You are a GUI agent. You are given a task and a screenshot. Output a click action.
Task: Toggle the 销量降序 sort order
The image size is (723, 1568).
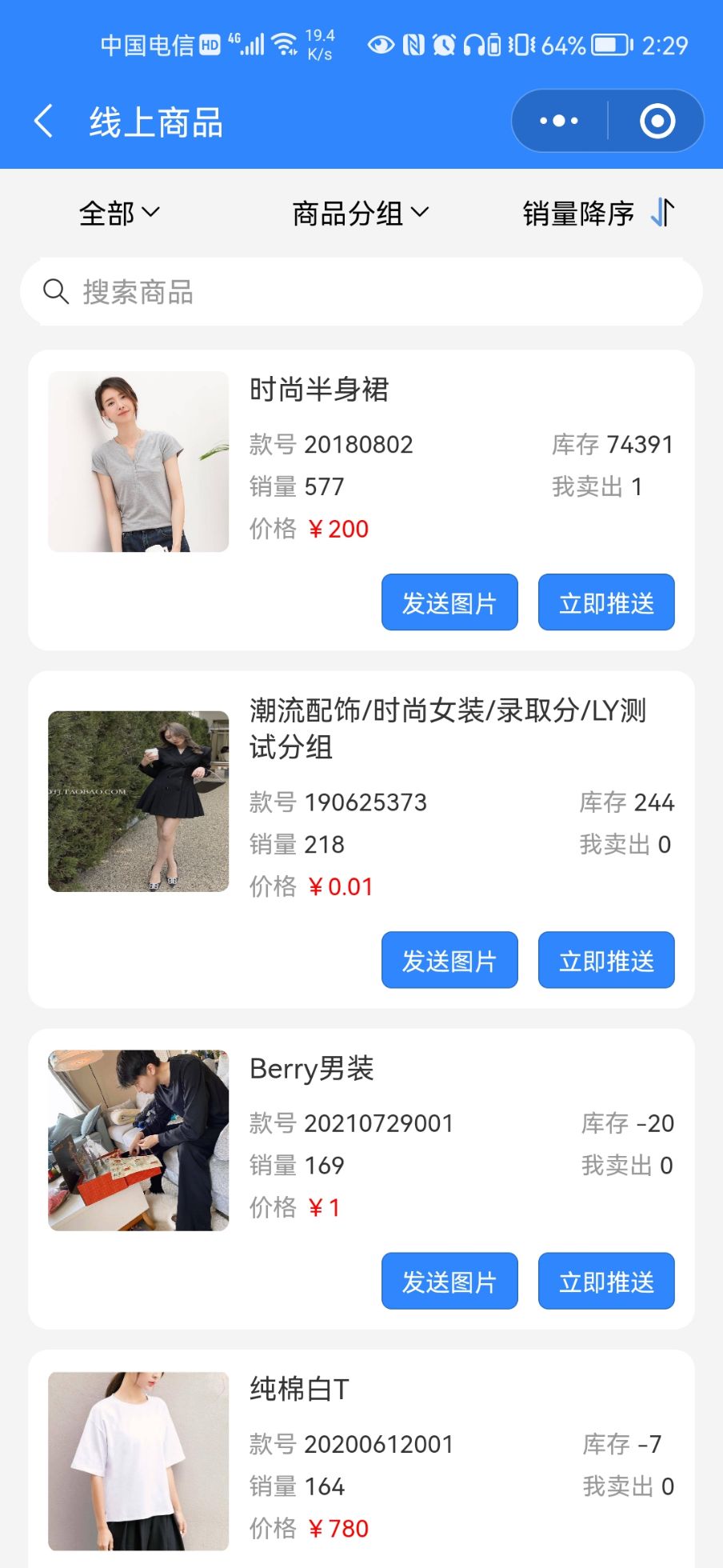click(x=597, y=214)
